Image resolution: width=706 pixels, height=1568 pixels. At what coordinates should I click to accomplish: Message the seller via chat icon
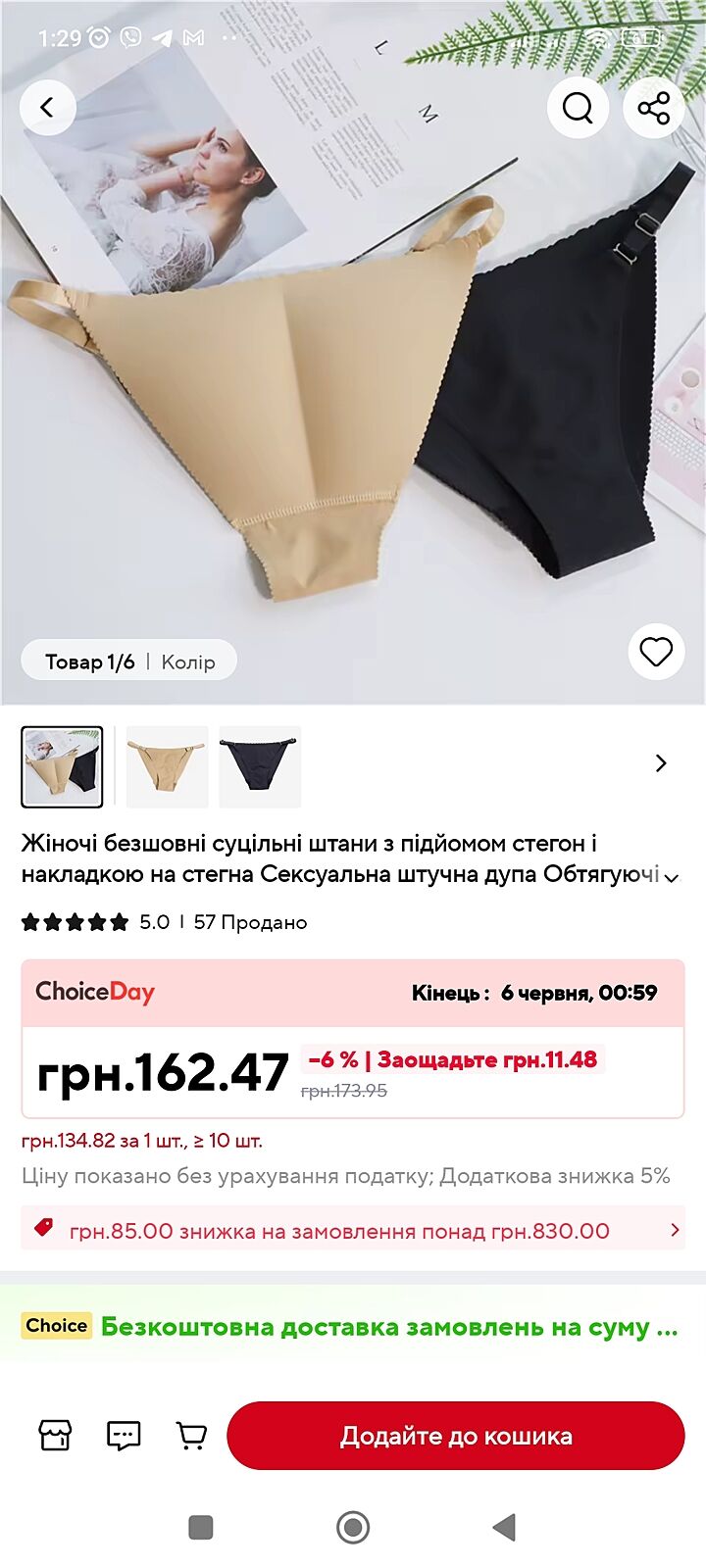(x=124, y=1436)
